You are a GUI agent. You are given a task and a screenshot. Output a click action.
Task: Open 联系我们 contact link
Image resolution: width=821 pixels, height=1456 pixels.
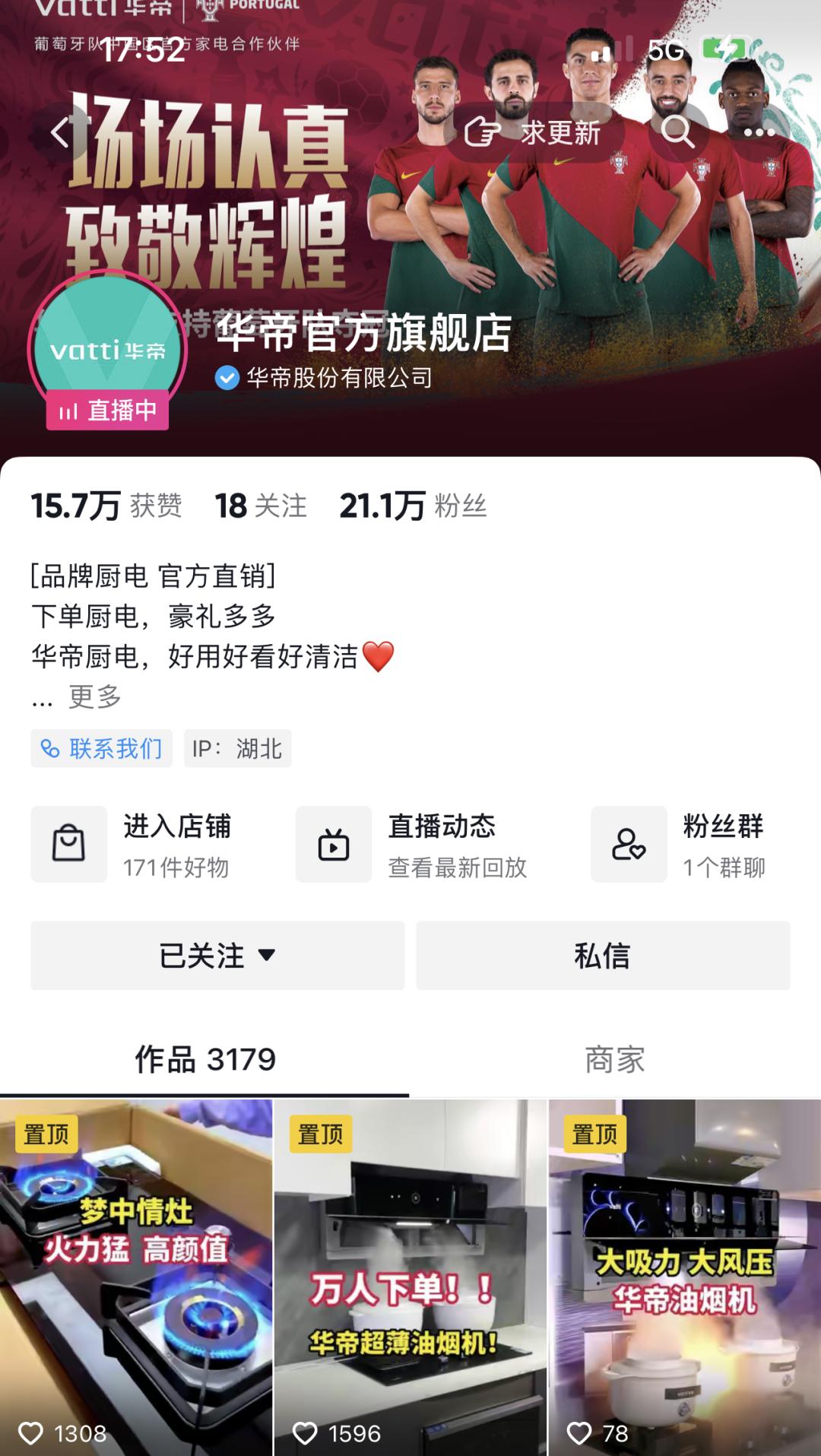[101, 748]
